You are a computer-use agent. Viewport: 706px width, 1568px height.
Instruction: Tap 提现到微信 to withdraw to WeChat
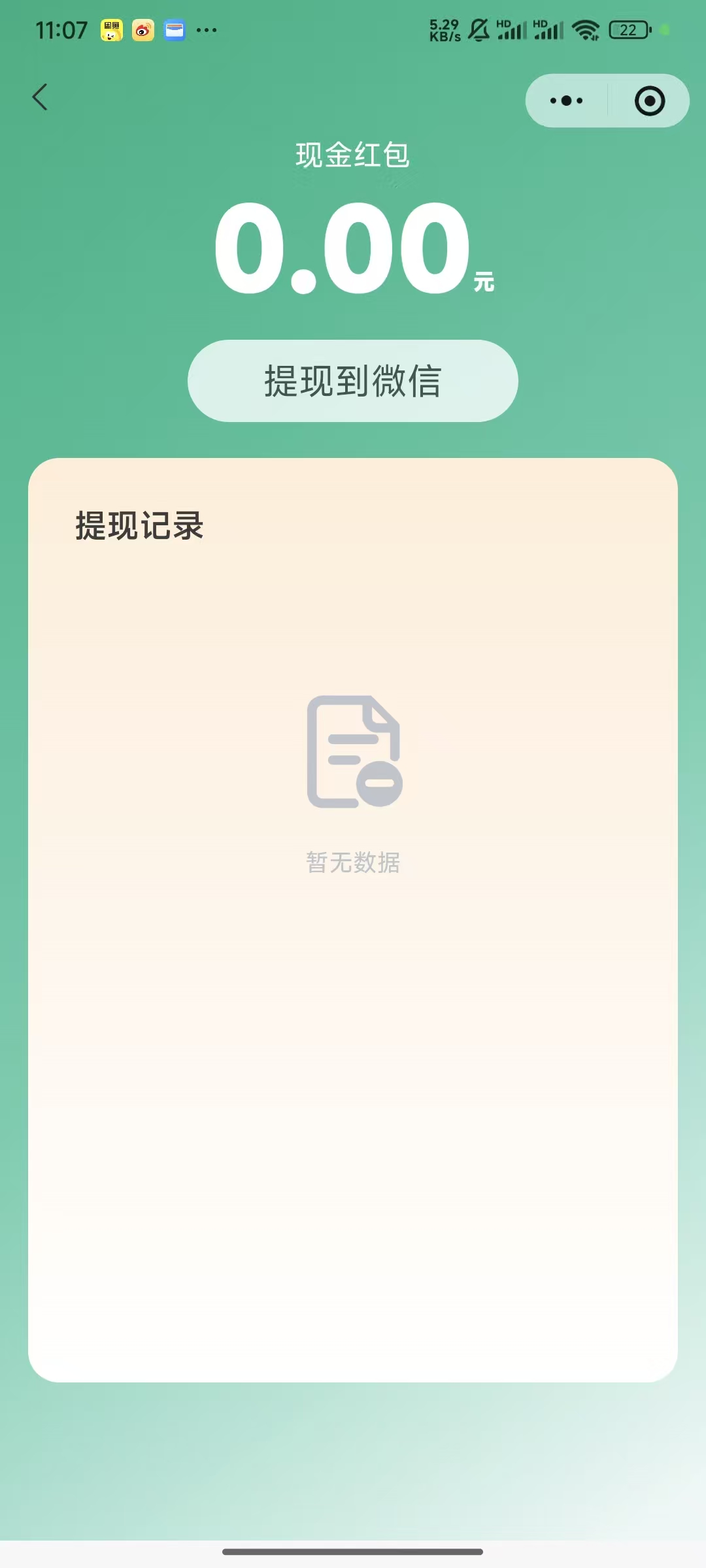pyautogui.click(x=352, y=381)
